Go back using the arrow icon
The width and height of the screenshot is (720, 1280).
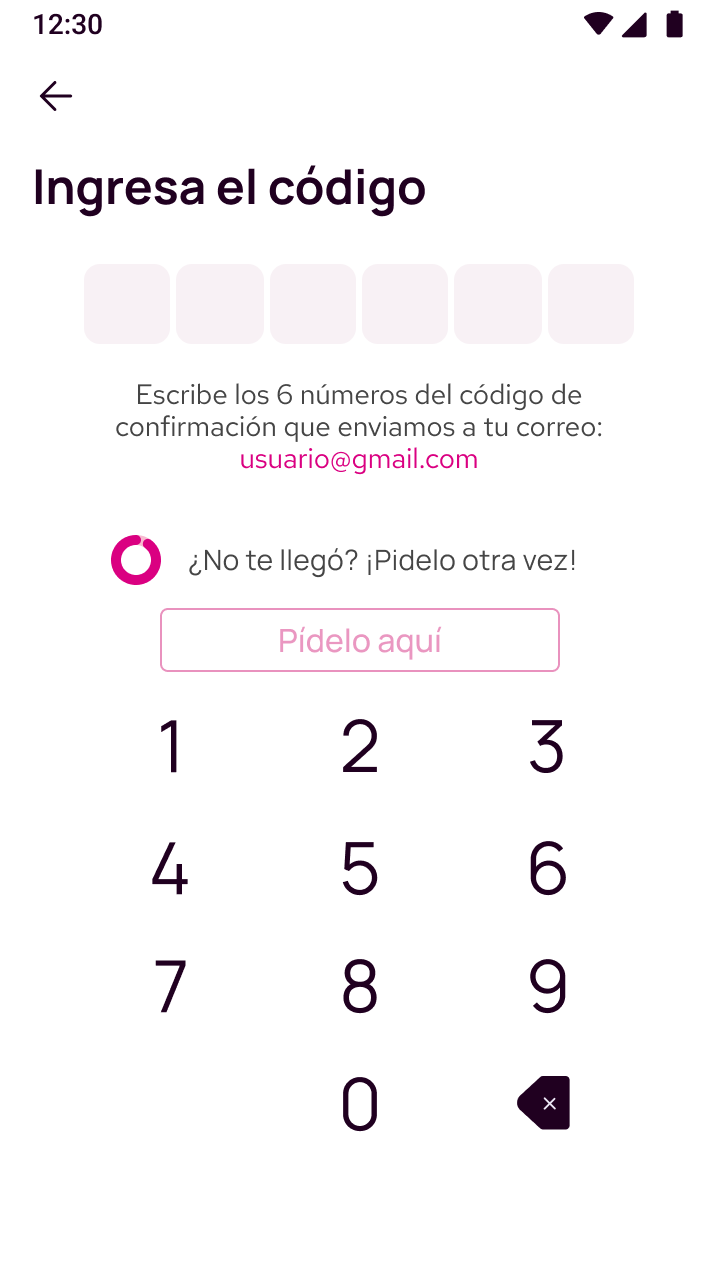pyautogui.click(x=56, y=96)
